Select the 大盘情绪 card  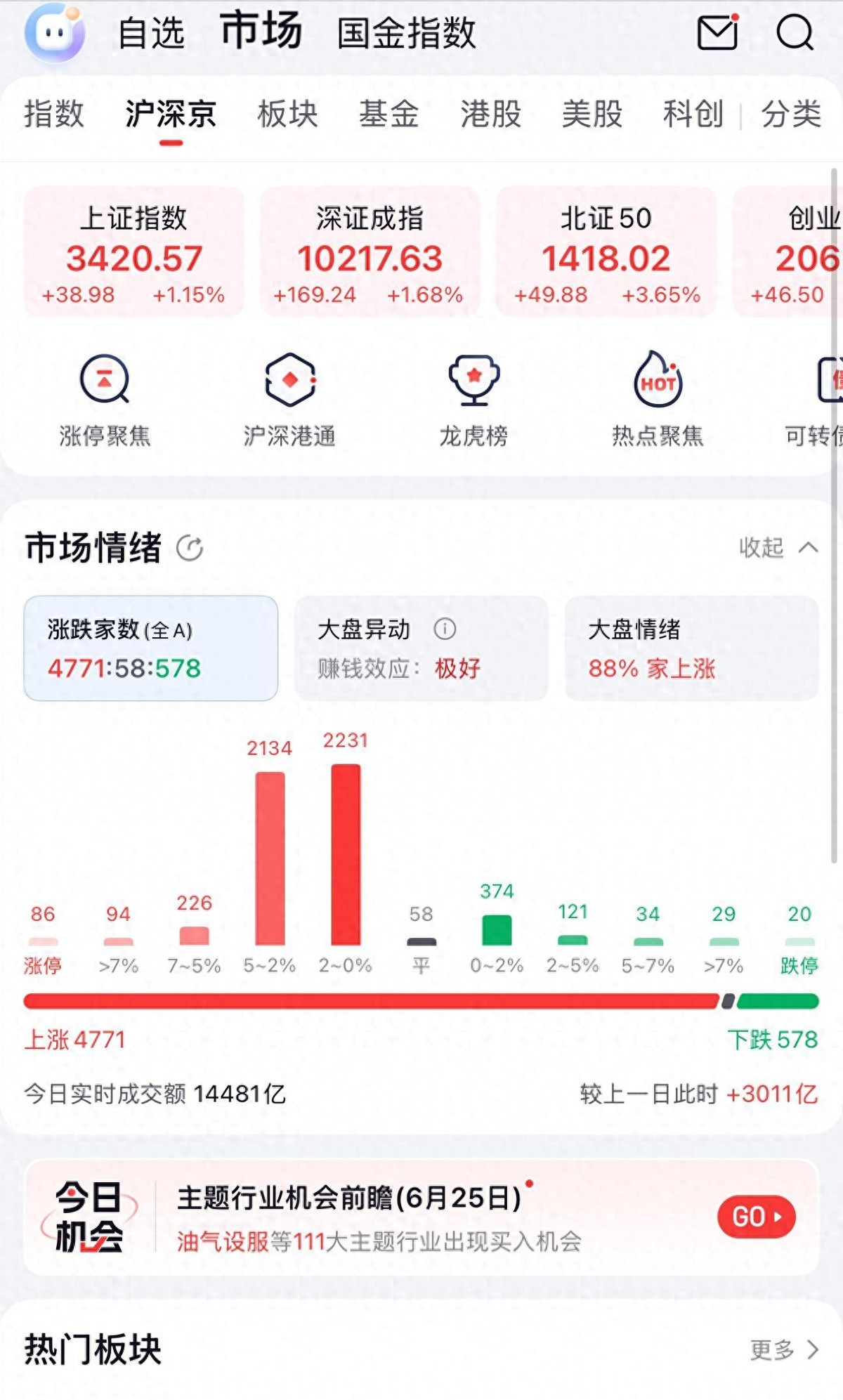(692, 648)
